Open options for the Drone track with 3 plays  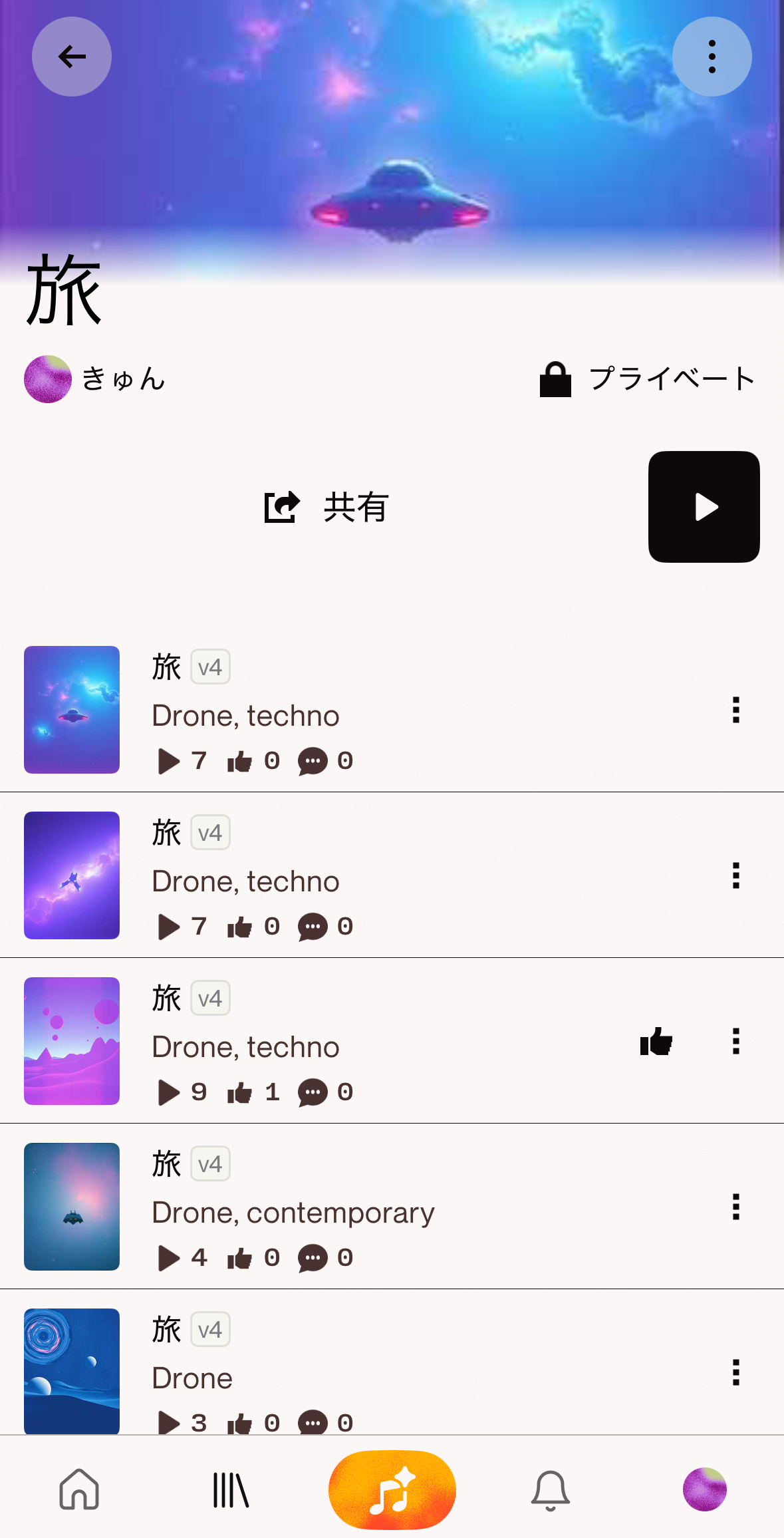735,1372
